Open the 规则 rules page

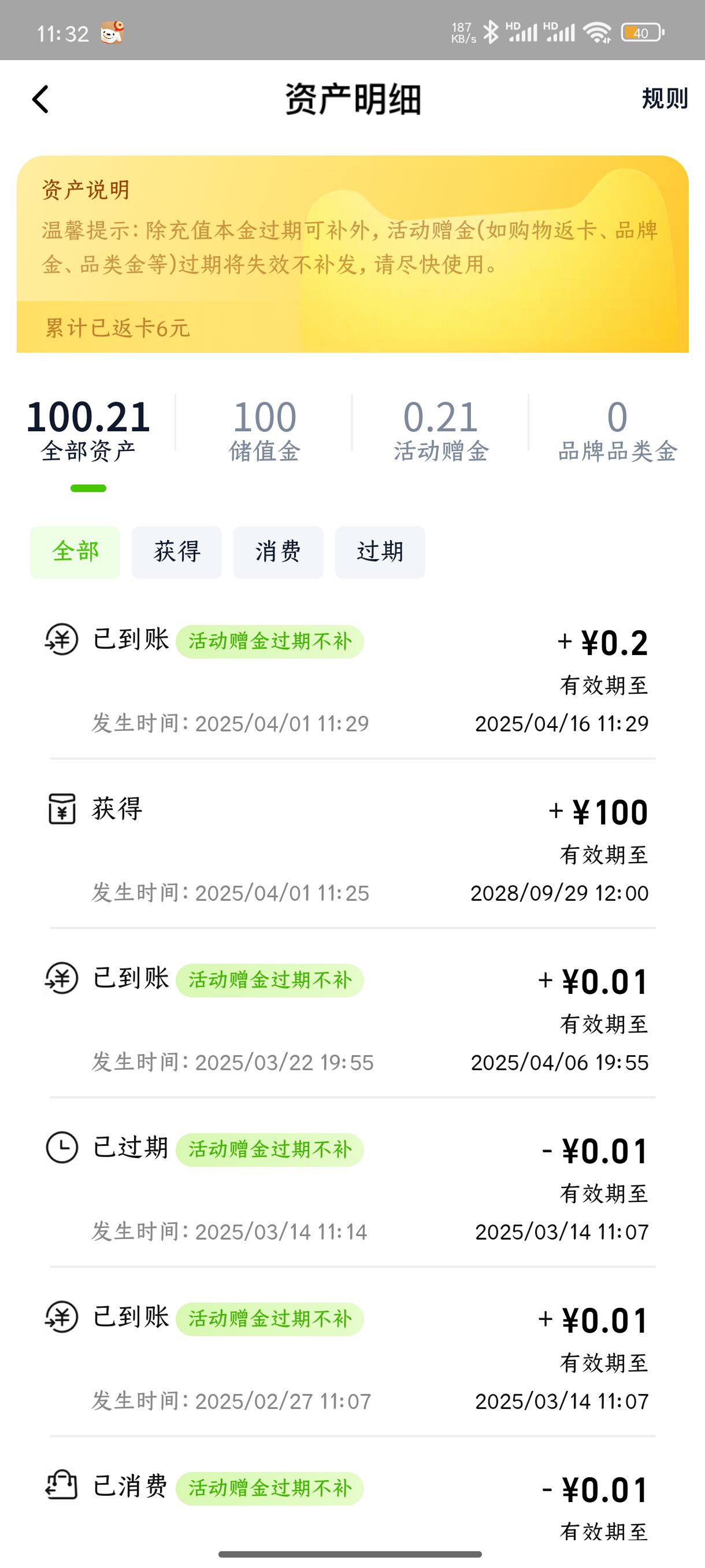(664, 99)
